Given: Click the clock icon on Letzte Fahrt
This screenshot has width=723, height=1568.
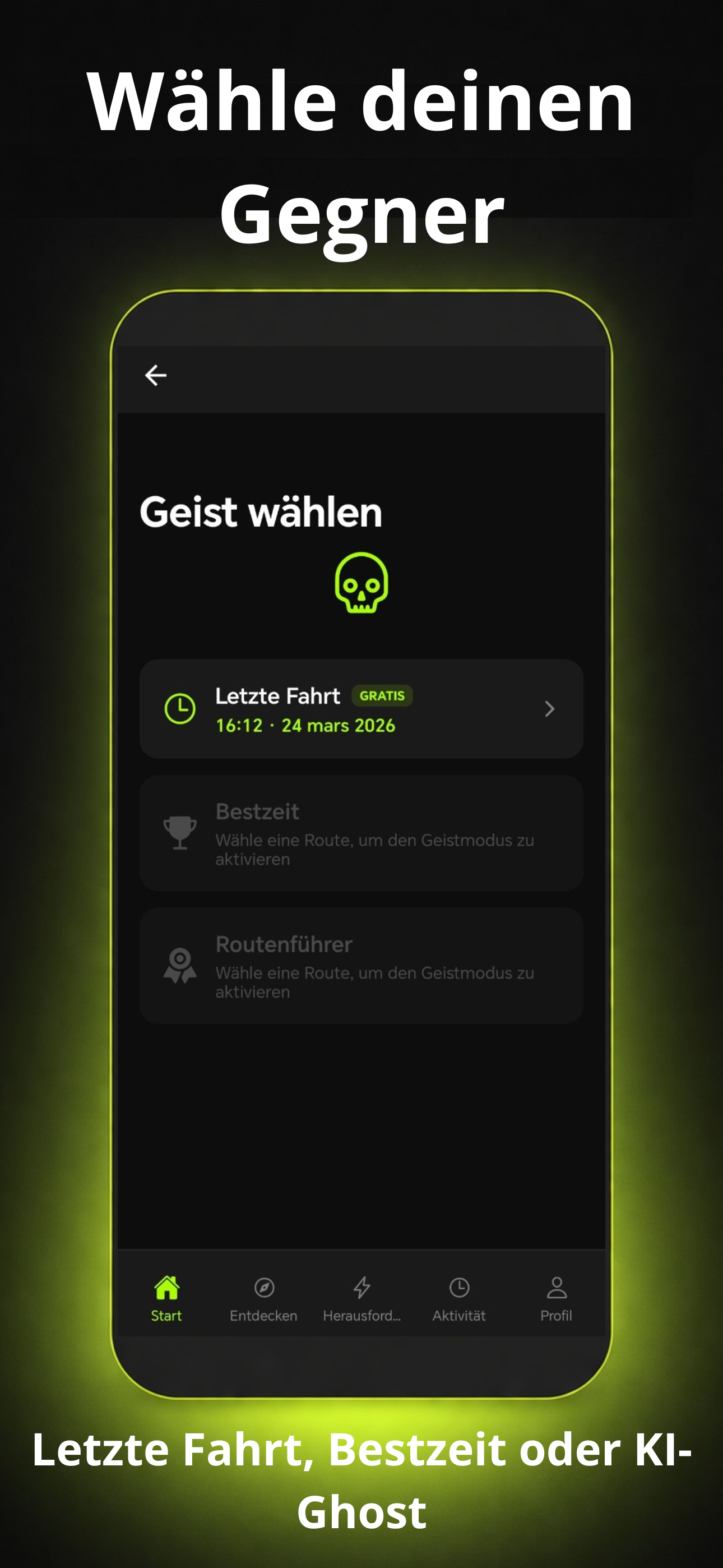Looking at the screenshot, I should point(180,708).
